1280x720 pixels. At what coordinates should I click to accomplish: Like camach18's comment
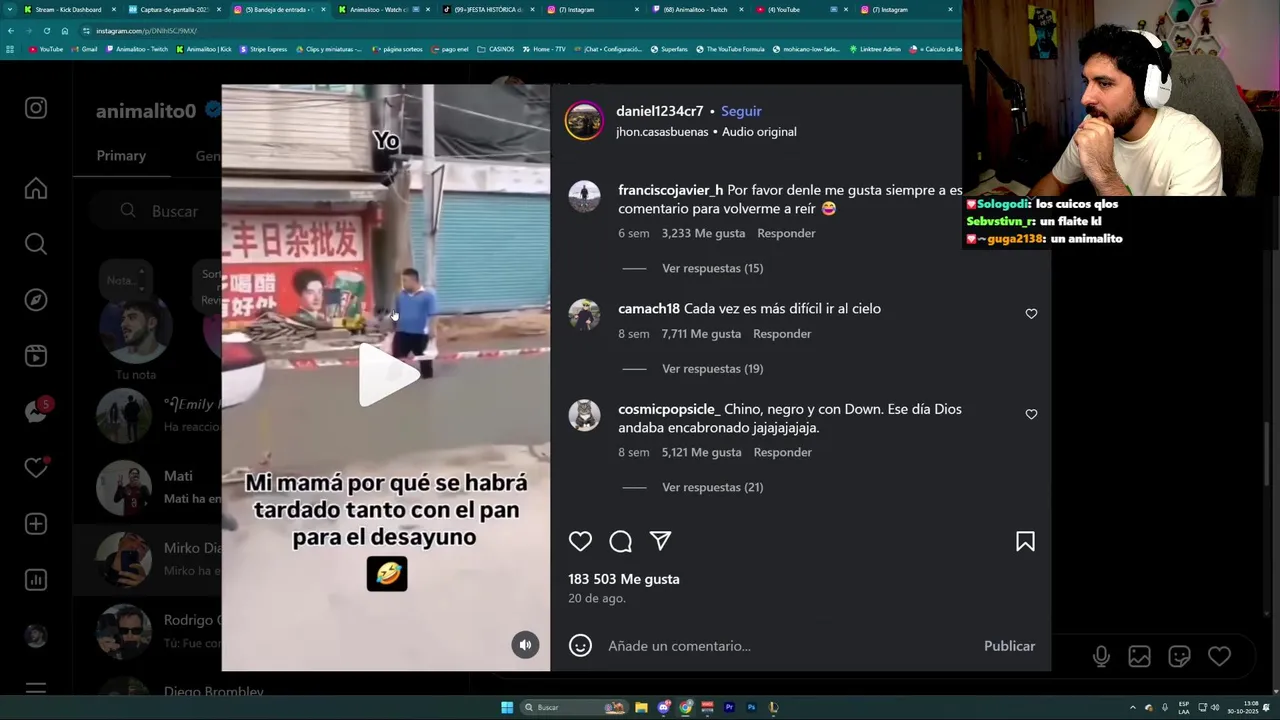point(1031,314)
